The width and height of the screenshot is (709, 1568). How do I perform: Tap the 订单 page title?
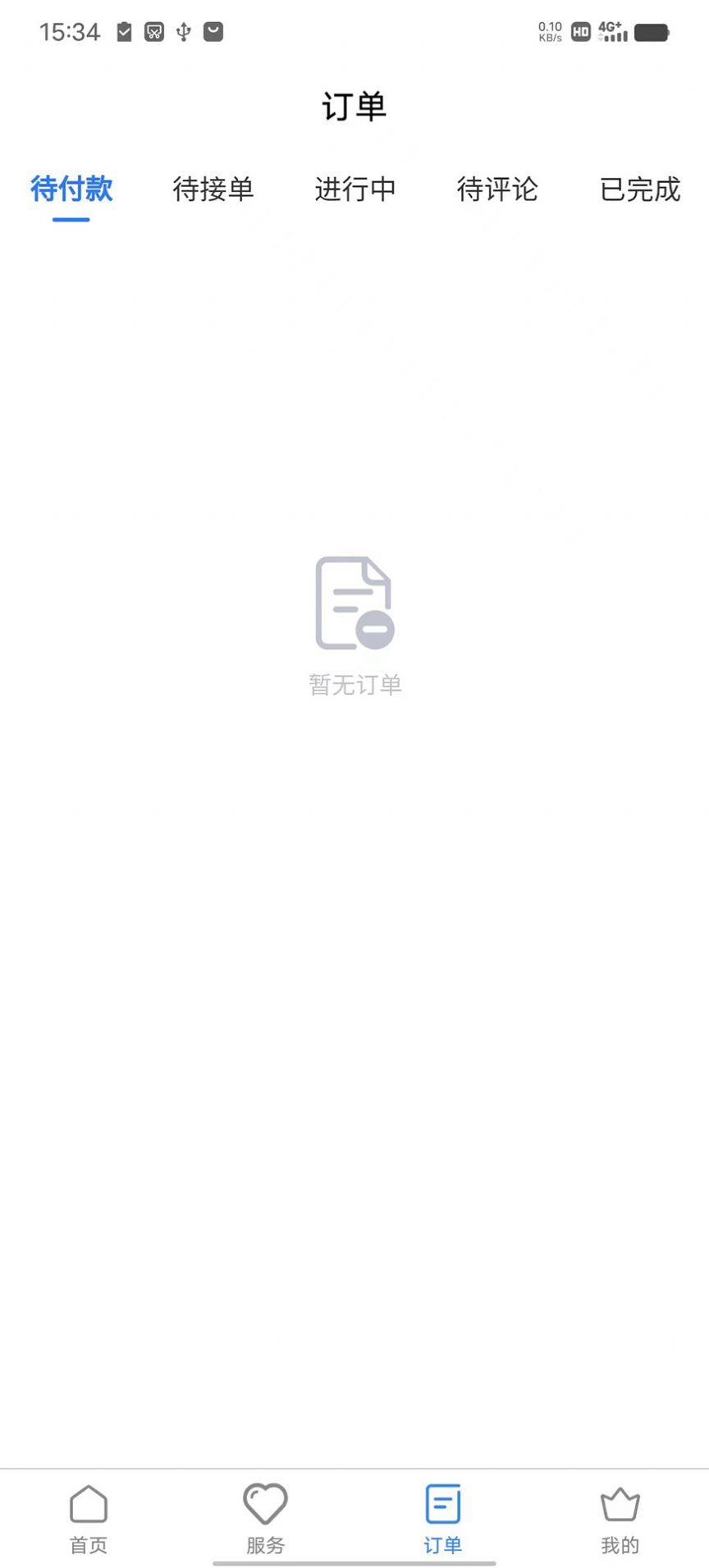(354, 107)
